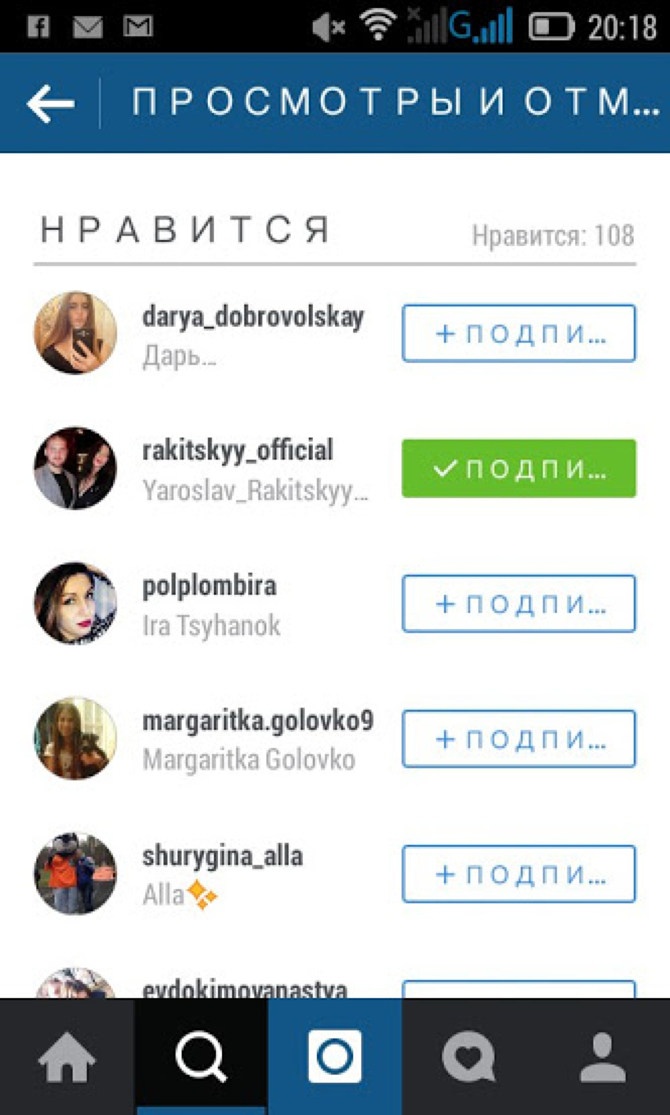This screenshot has height=1115, width=670.
Task: Open the activity heart tab
Action: click(468, 1057)
